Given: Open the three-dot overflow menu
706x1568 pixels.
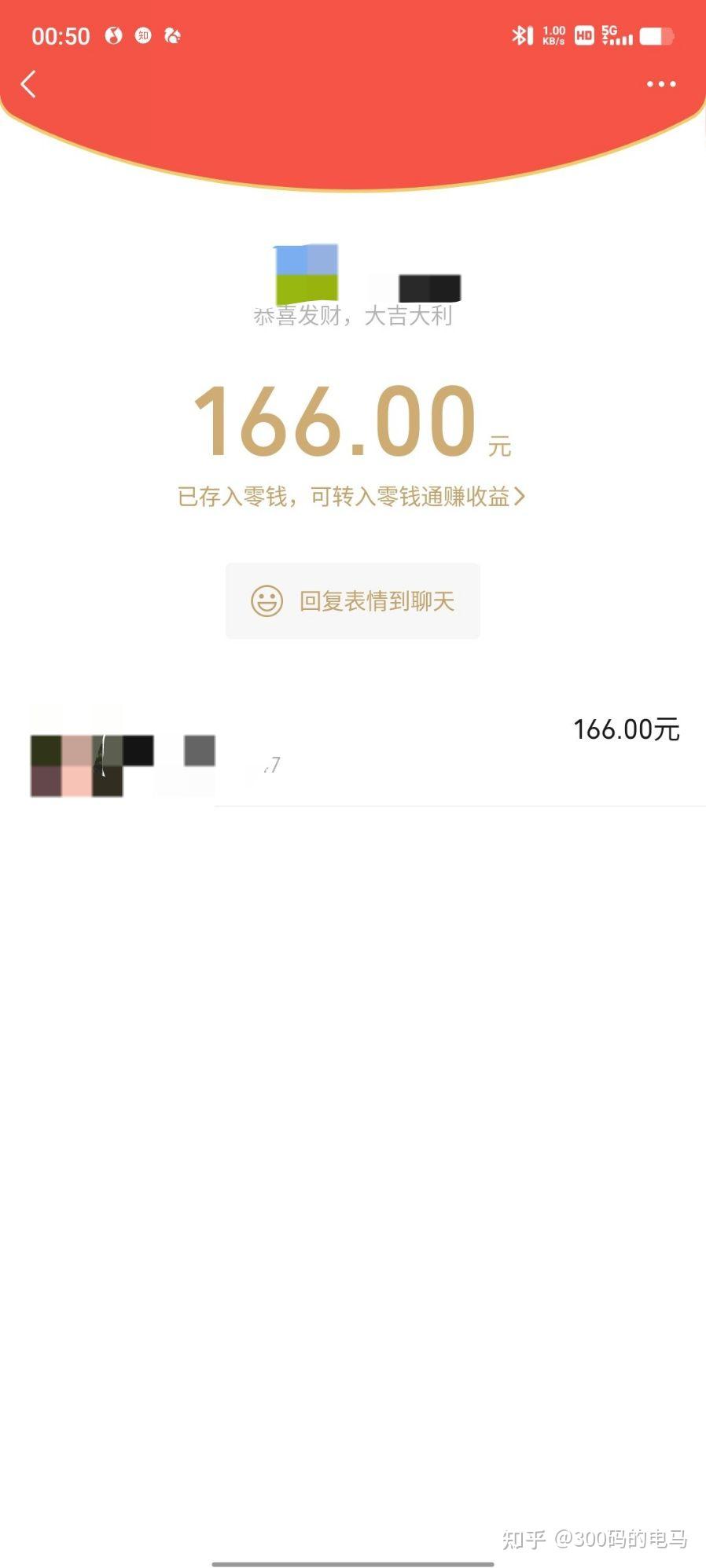Looking at the screenshot, I should (x=660, y=84).
